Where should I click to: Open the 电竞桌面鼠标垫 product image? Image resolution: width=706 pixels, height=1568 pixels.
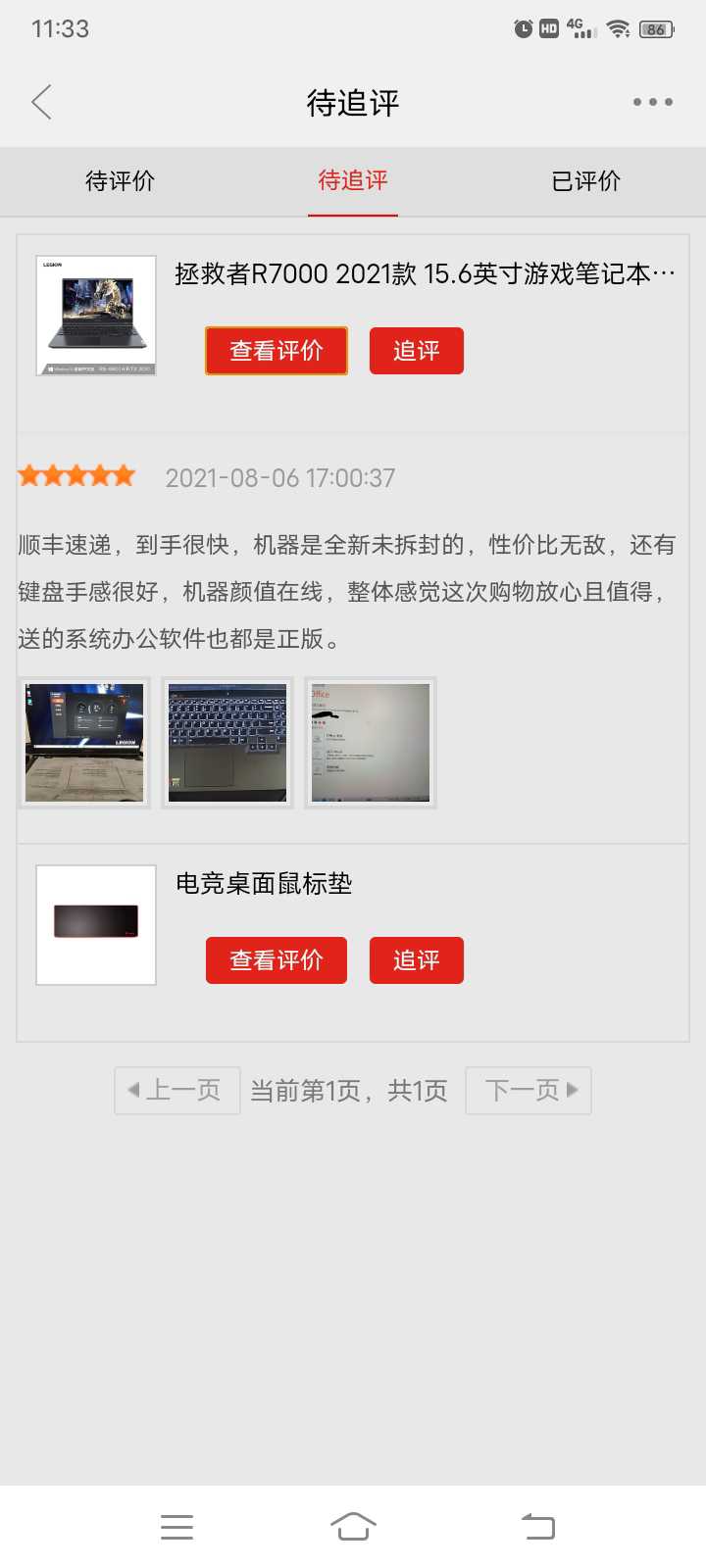(x=96, y=924)
